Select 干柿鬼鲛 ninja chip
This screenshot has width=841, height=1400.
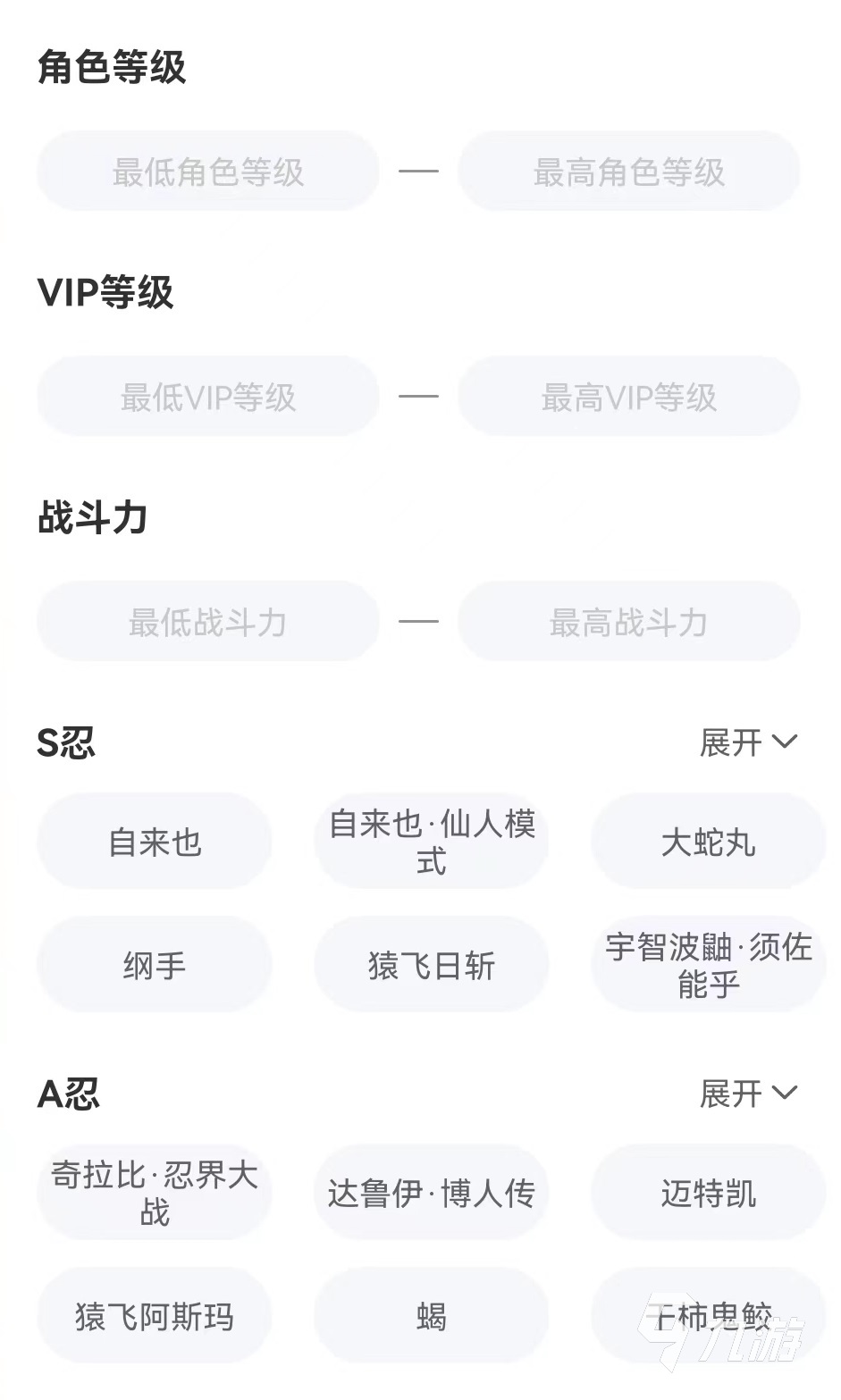pyautogui.click(x=708, y=1316)
